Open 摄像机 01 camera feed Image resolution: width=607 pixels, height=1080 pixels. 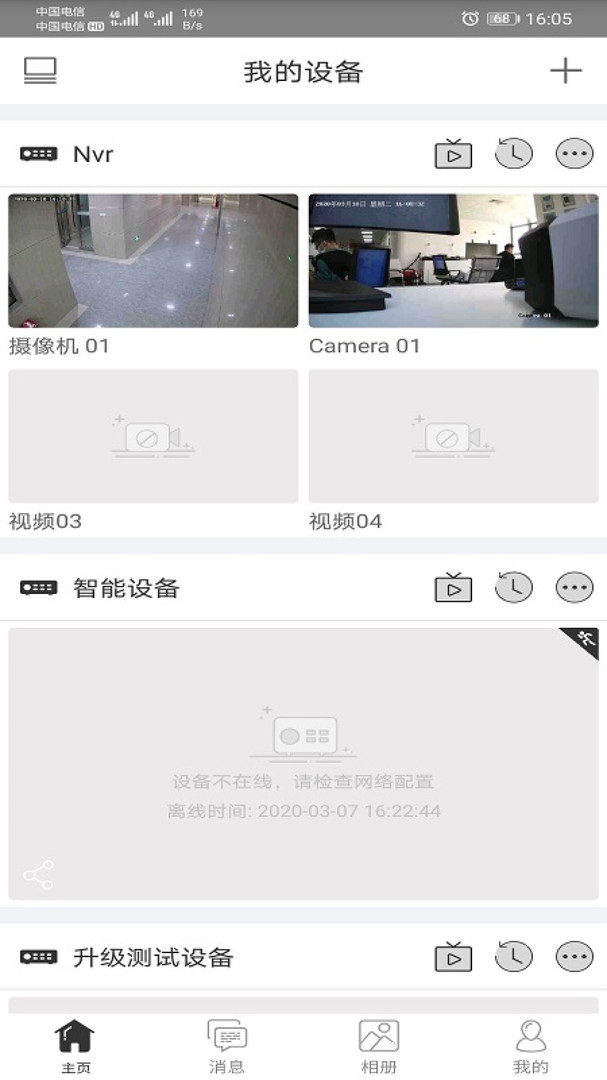tap(153, 261)
